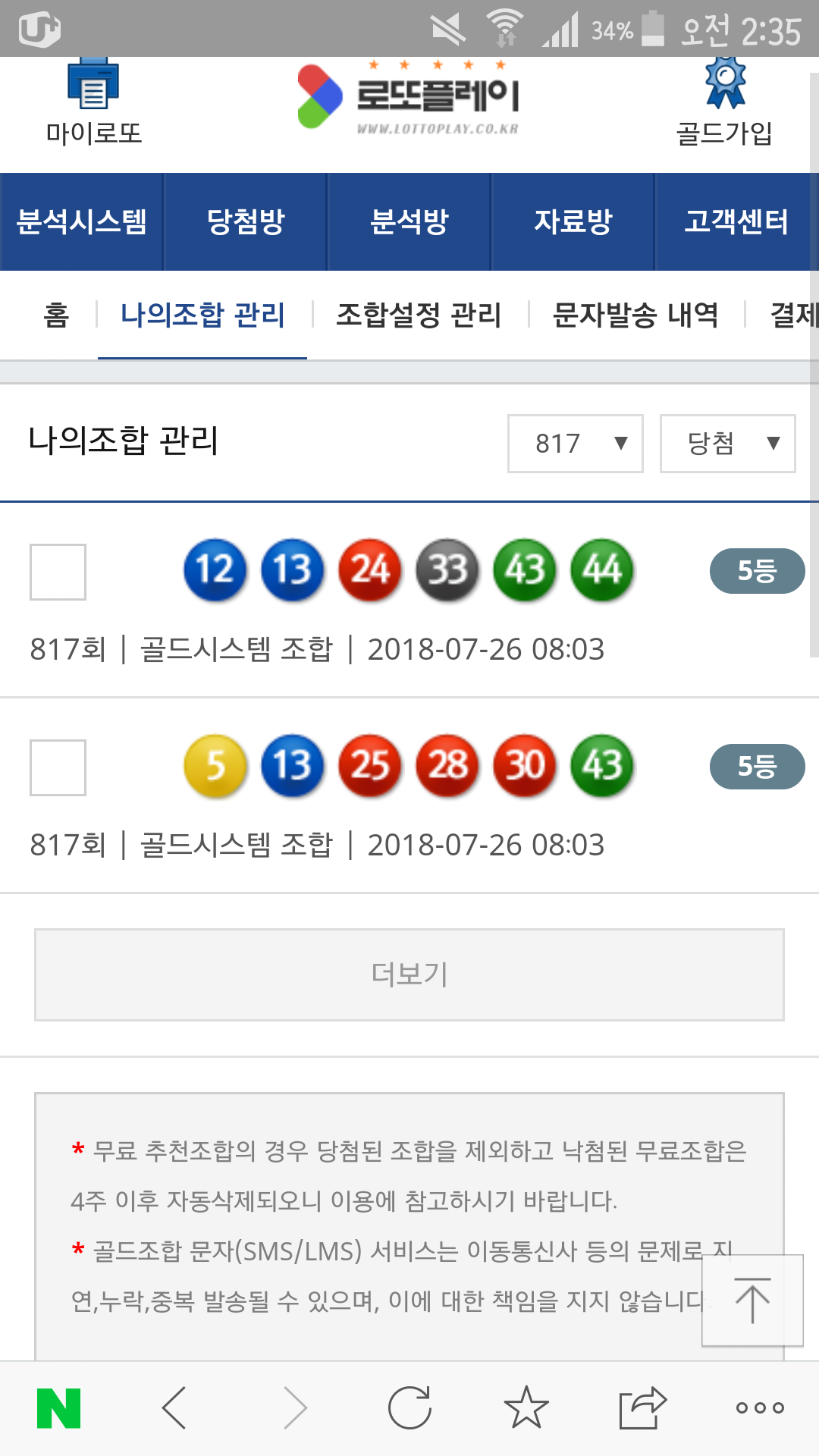The image size is (819, 1456).
Task: Open the 당첨방 section
Action: pyautogui.click(x=246, y=221)
